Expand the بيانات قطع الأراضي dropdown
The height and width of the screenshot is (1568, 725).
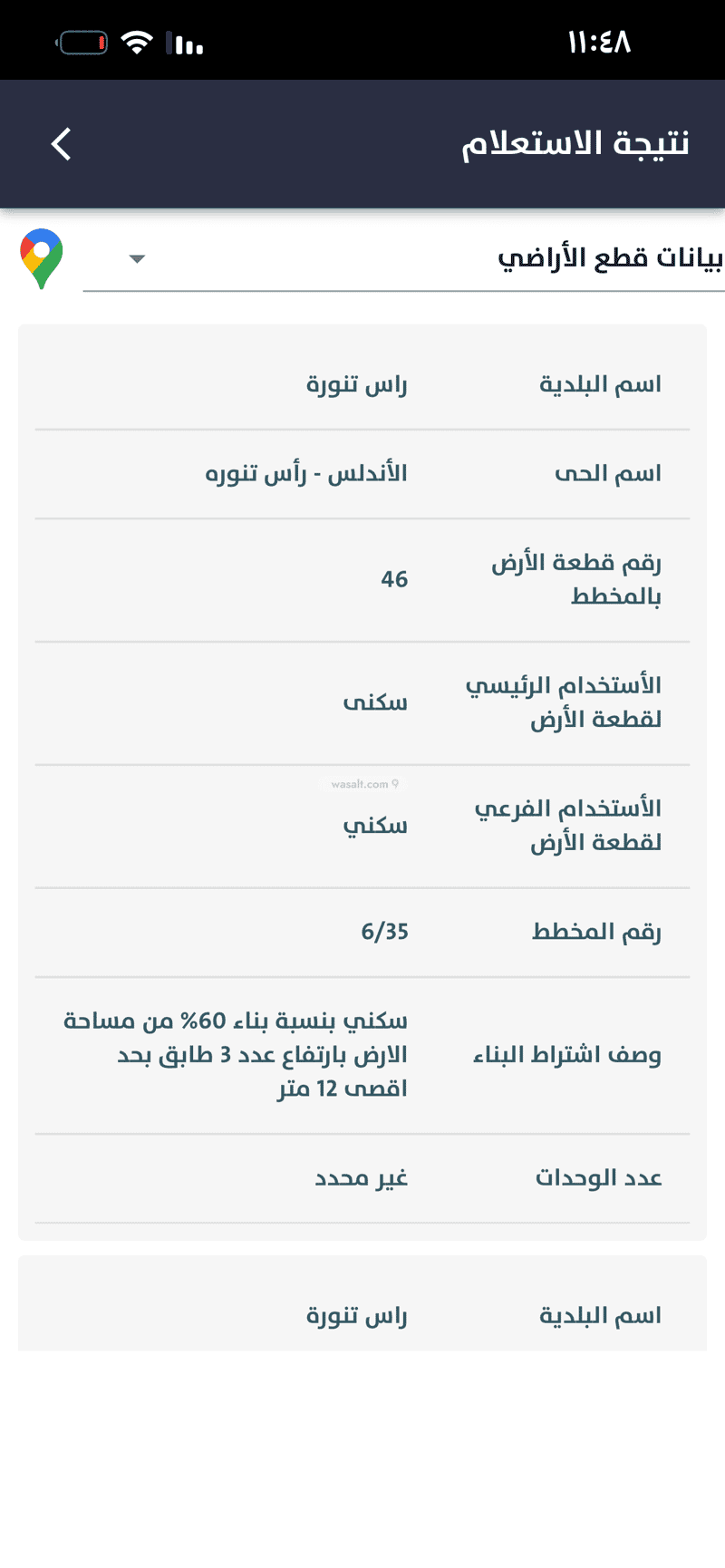point(403,259)
